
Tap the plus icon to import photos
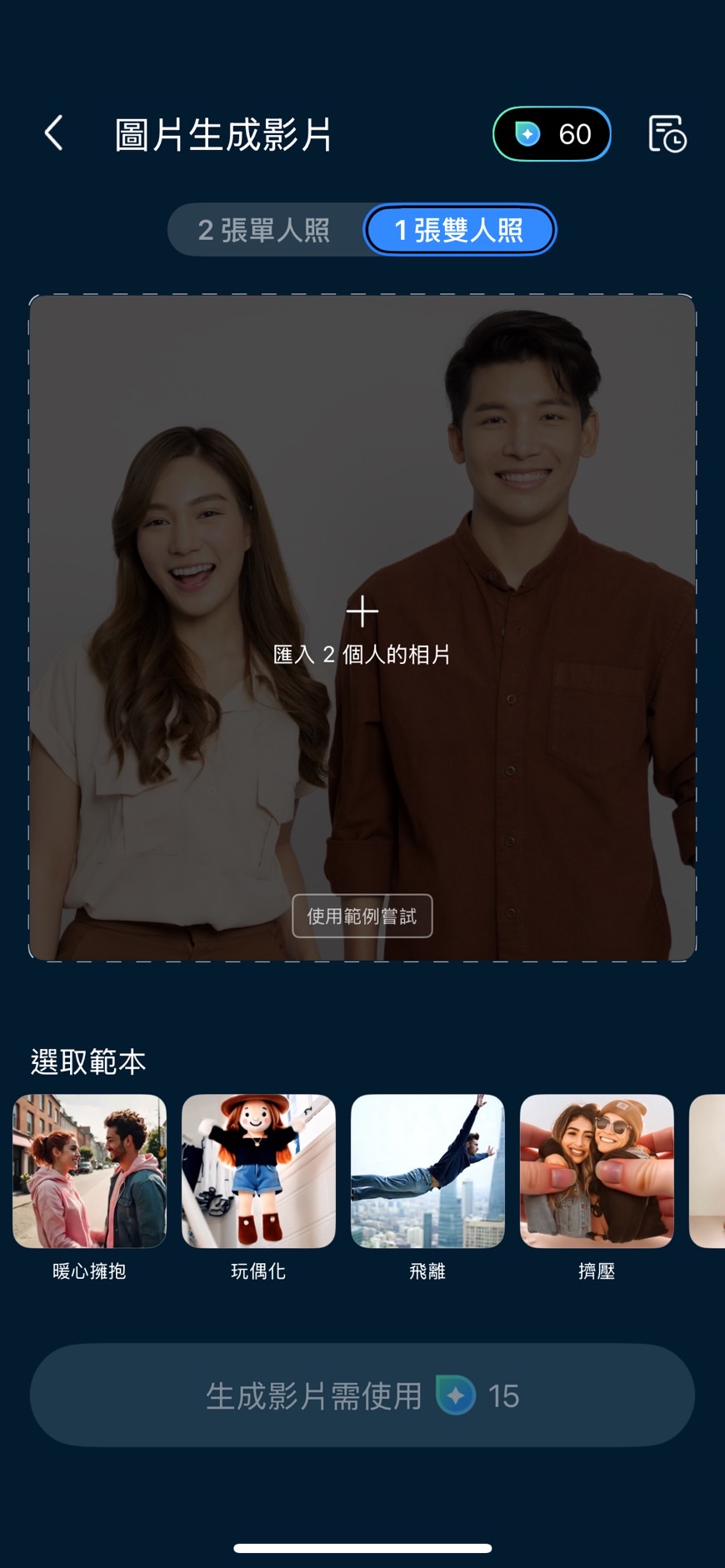pyautogui.click(x=362, y=611)
